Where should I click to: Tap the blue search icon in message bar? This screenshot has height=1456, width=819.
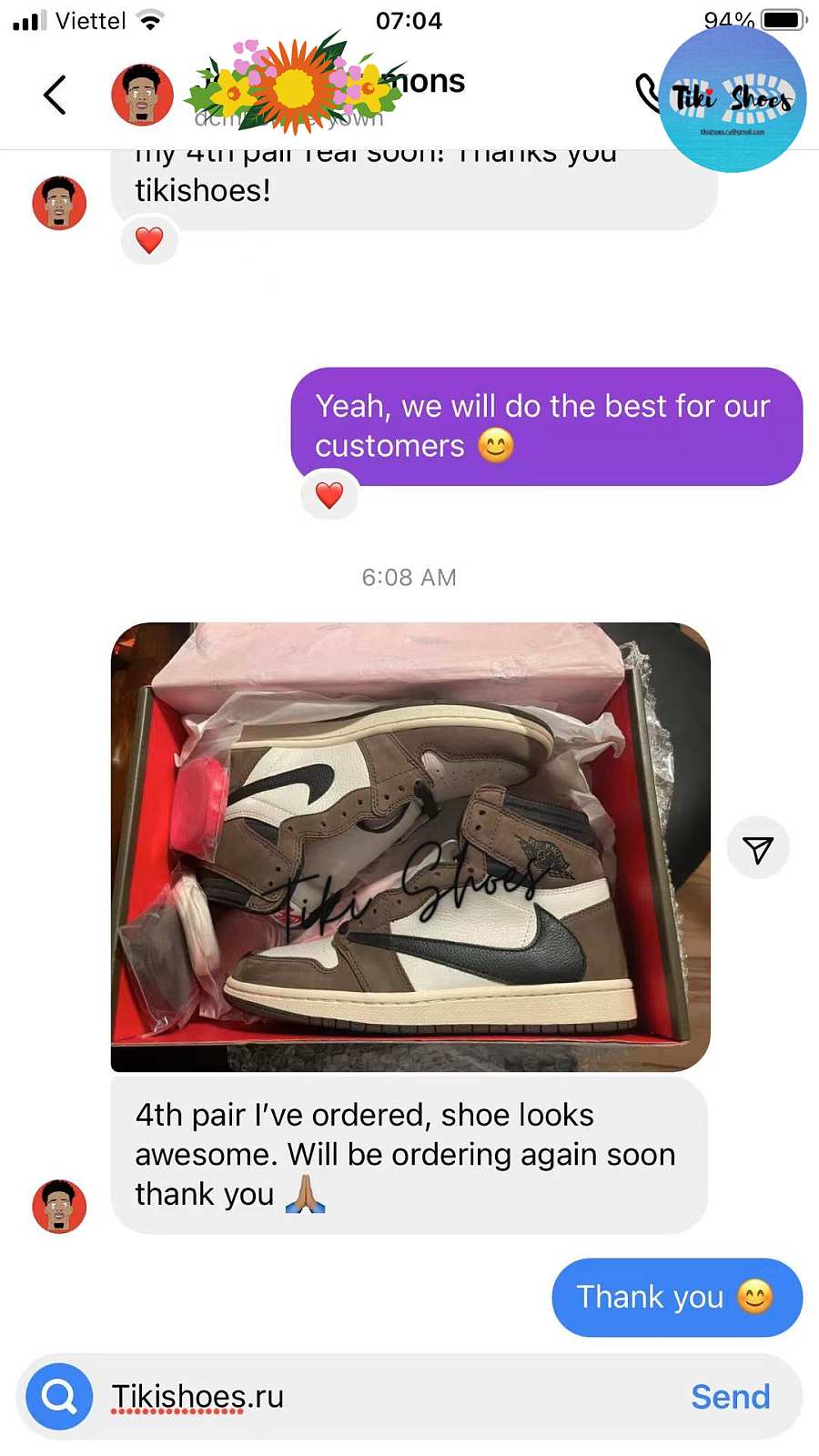point(59,1396)
